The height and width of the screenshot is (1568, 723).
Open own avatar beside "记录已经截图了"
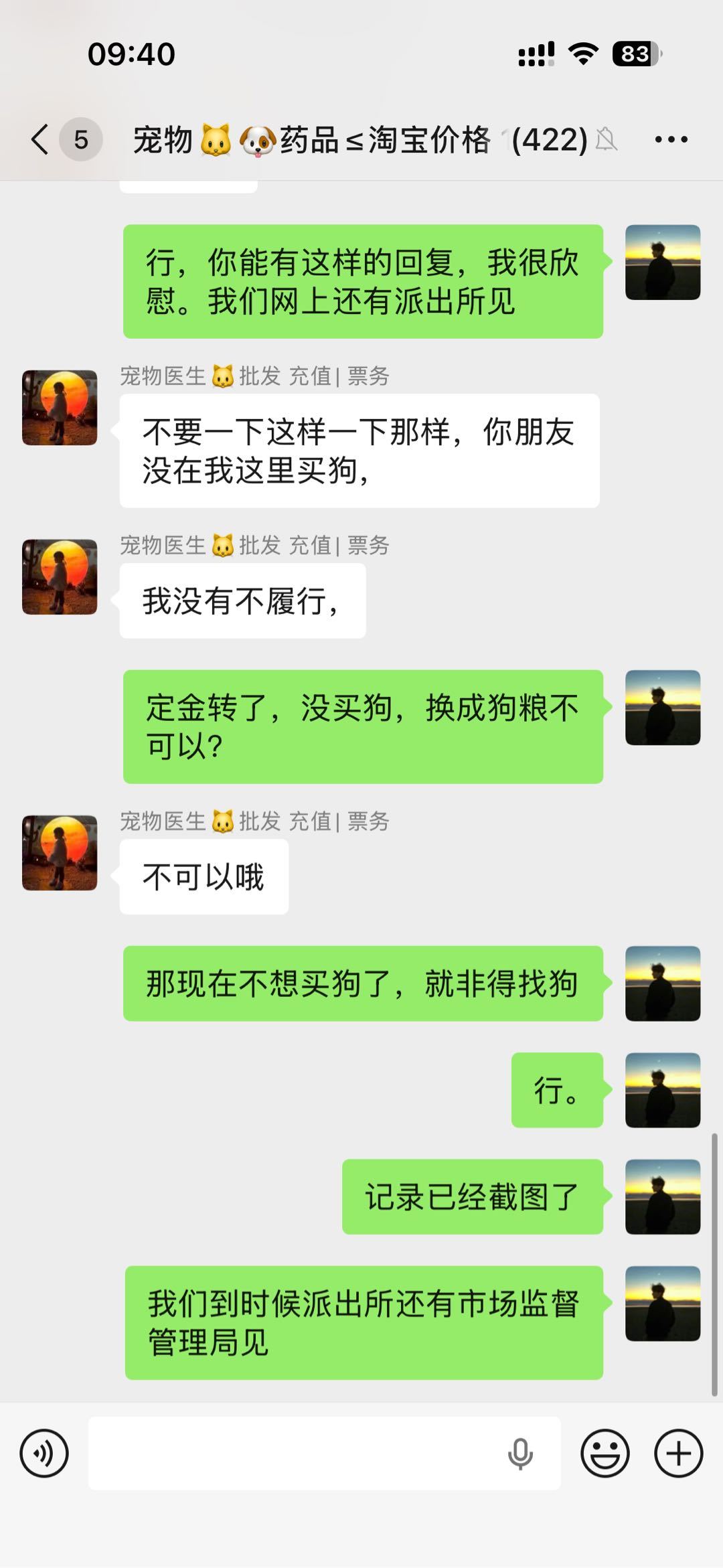pyautogui.click(x=663, y=1197)
